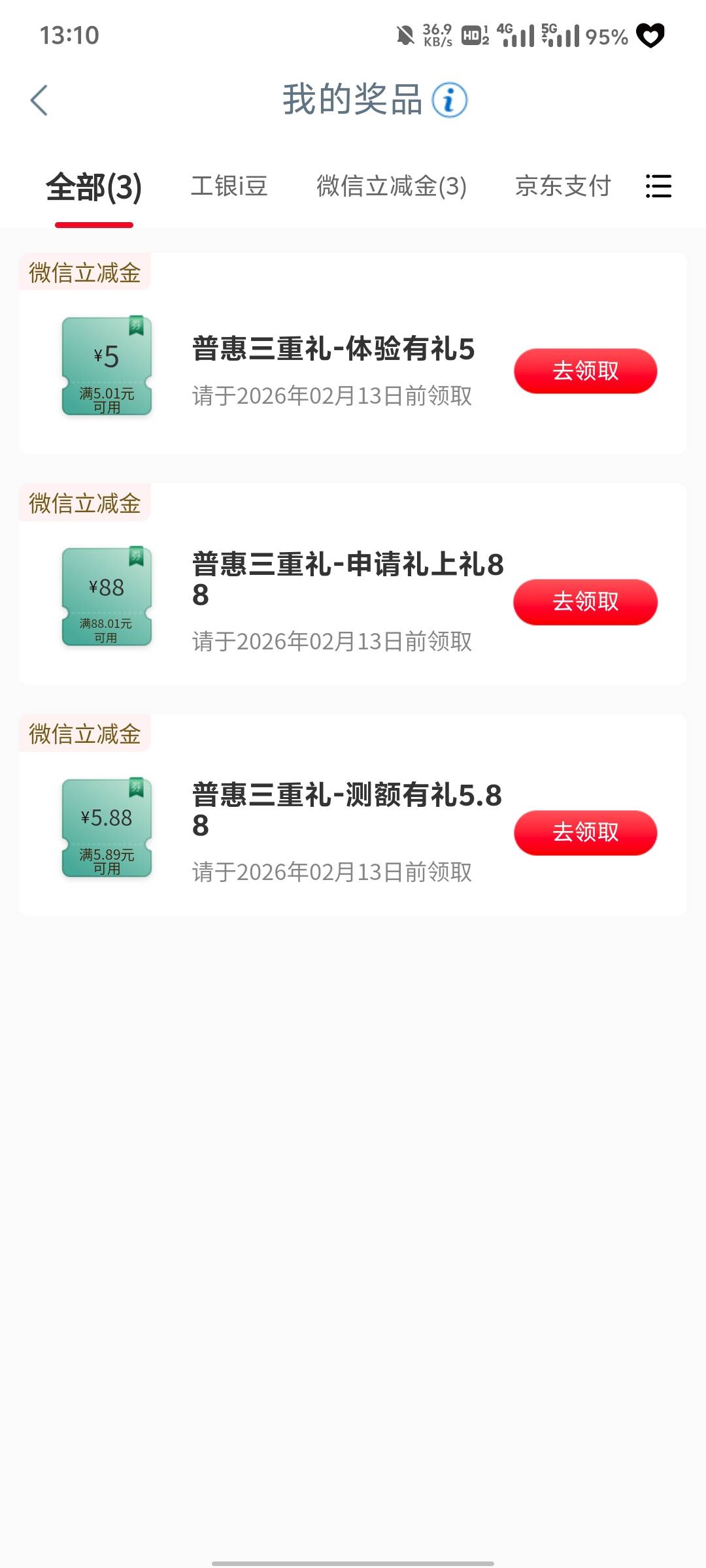Open the ¥5.88 coupon card
The width and height of the screenshot is (706, 1568).
107,827
